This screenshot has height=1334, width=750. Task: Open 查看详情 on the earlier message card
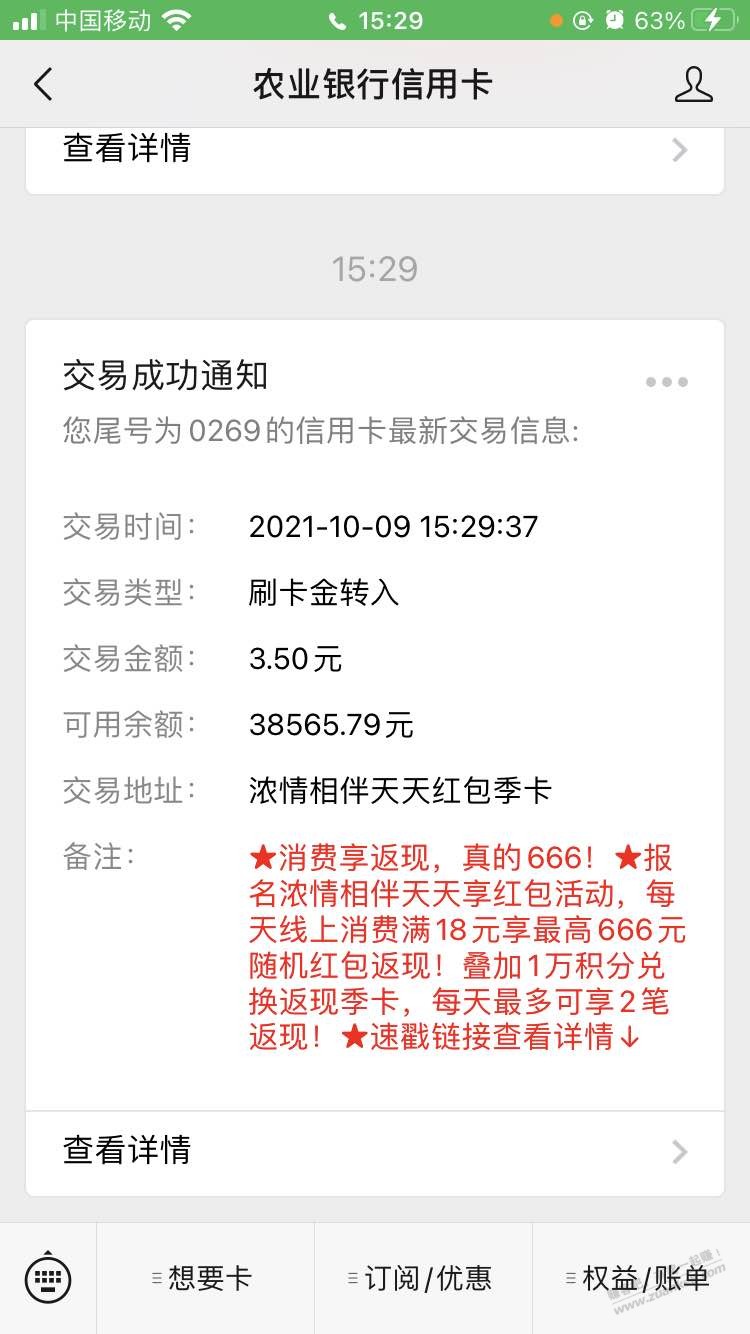(374, 150)
